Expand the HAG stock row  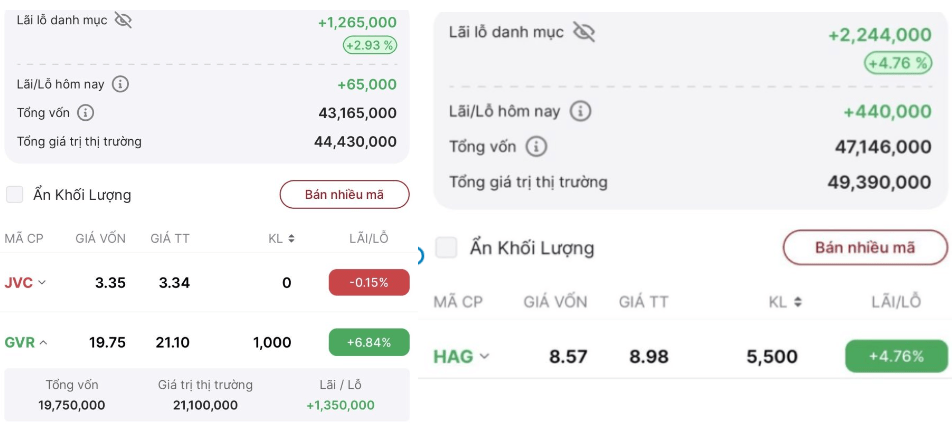click(x=462, y=356)
